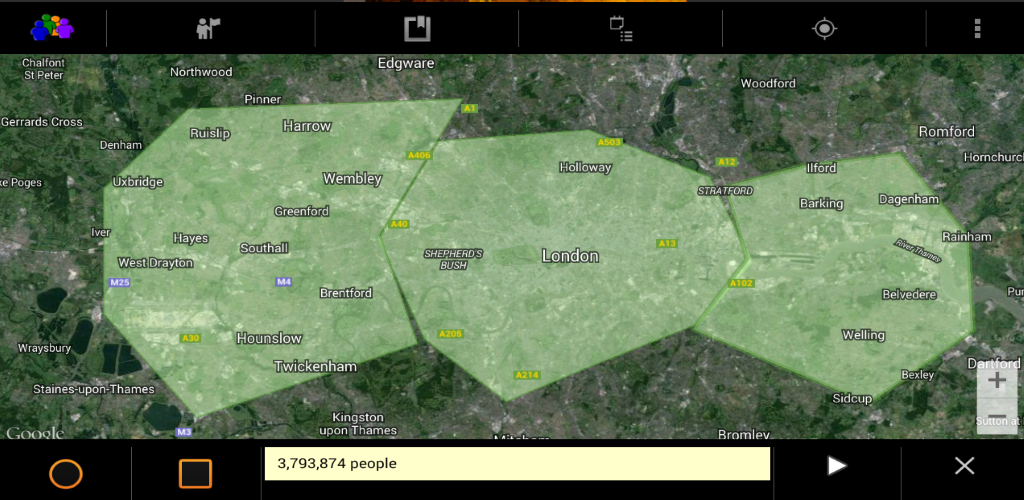Tap the play arrow button

[x=837, y=465]
